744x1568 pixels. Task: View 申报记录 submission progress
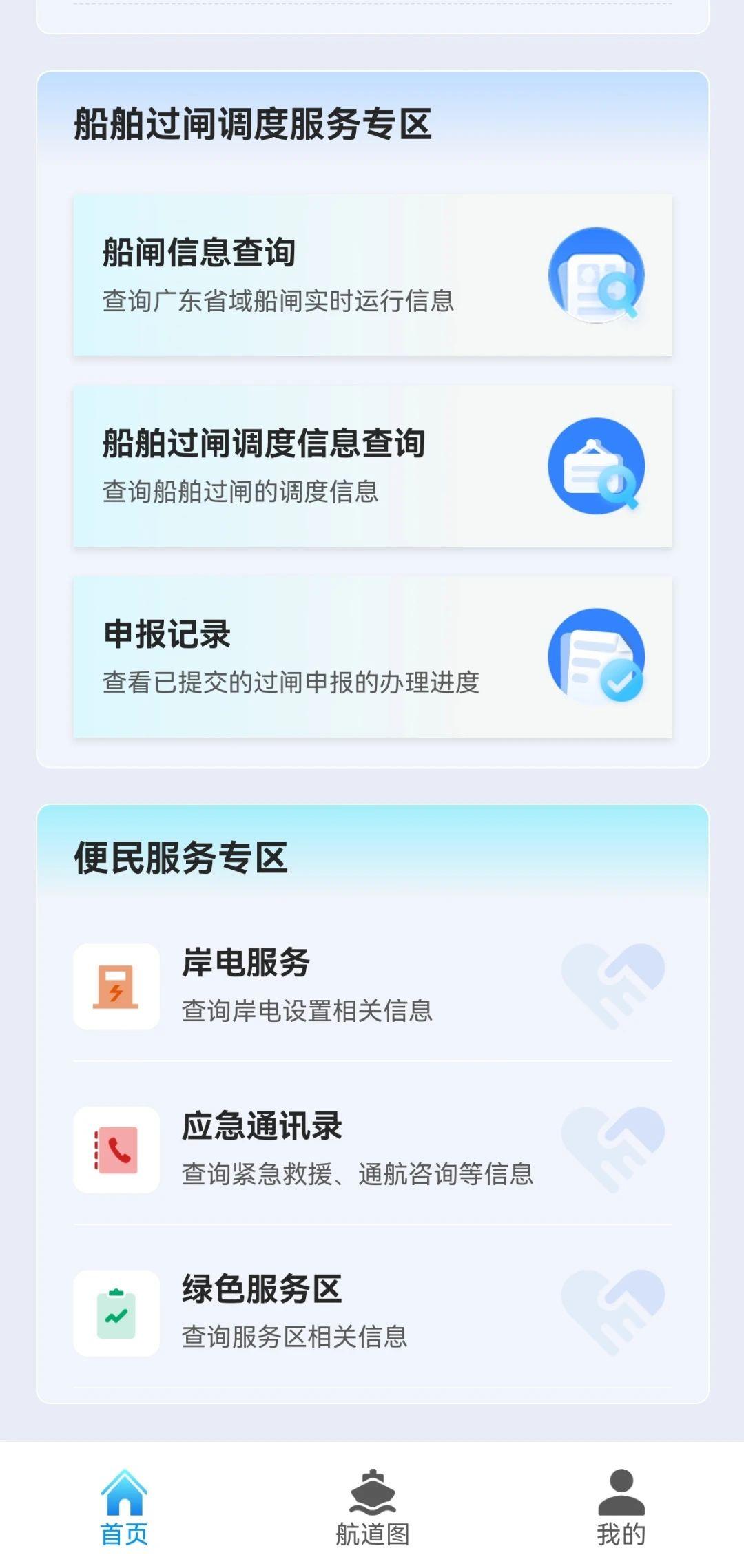tap(373, 657)
